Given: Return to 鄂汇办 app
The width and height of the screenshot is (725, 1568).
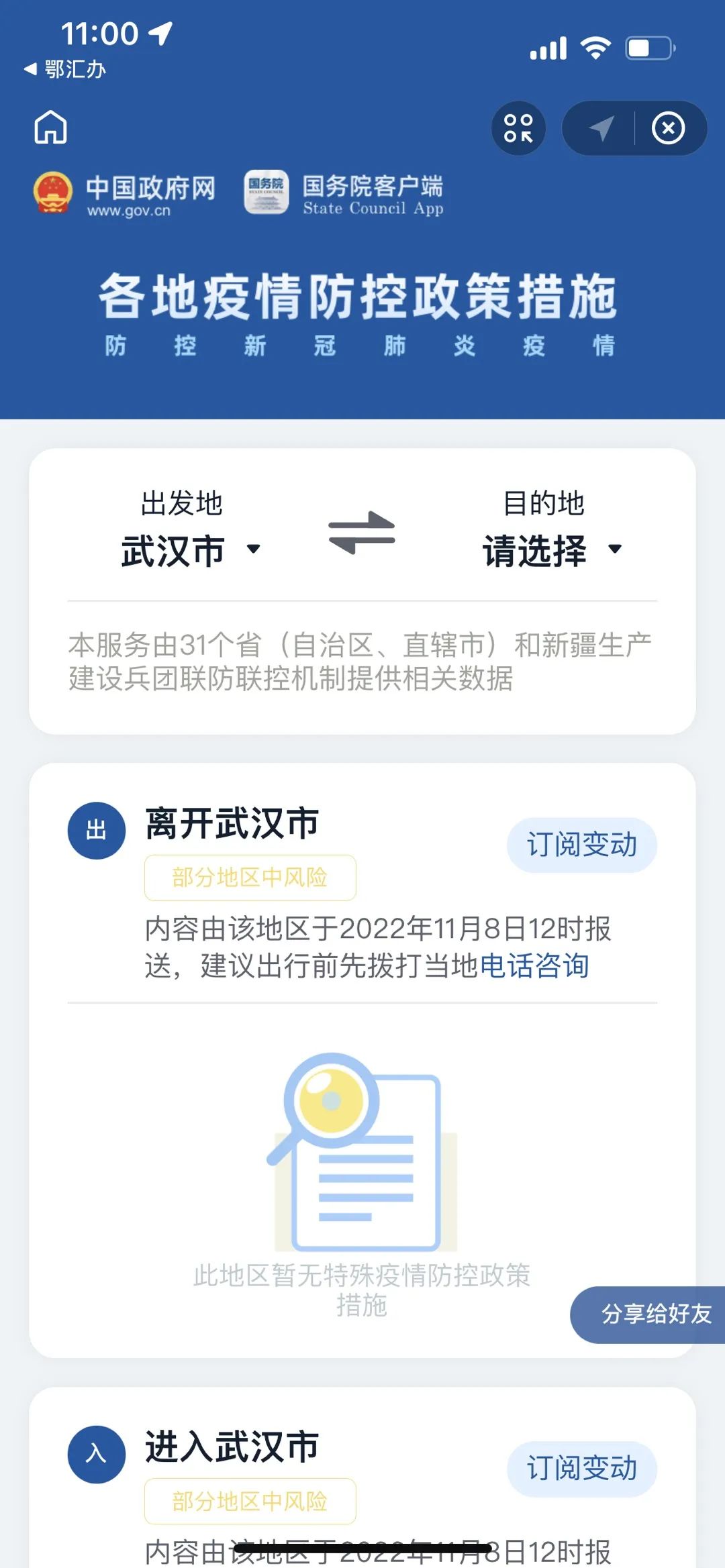Looking at the screenshot, I should 66,69.
